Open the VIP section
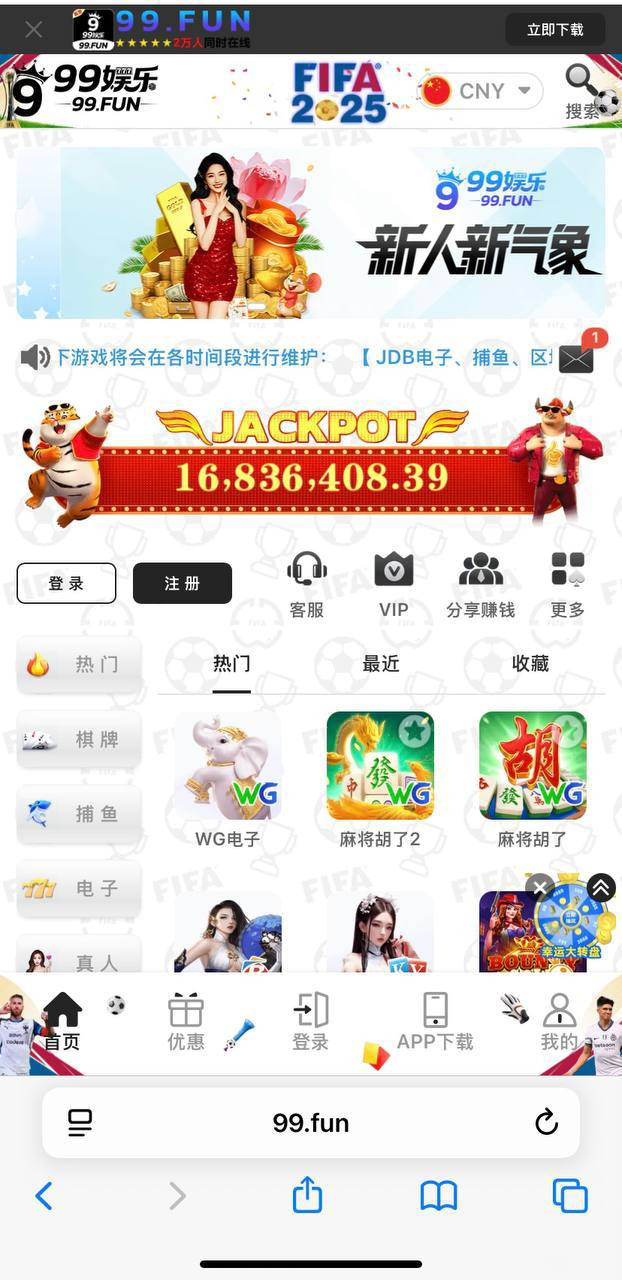Screen dimensions: 622x1280 [x=394, y=585]
